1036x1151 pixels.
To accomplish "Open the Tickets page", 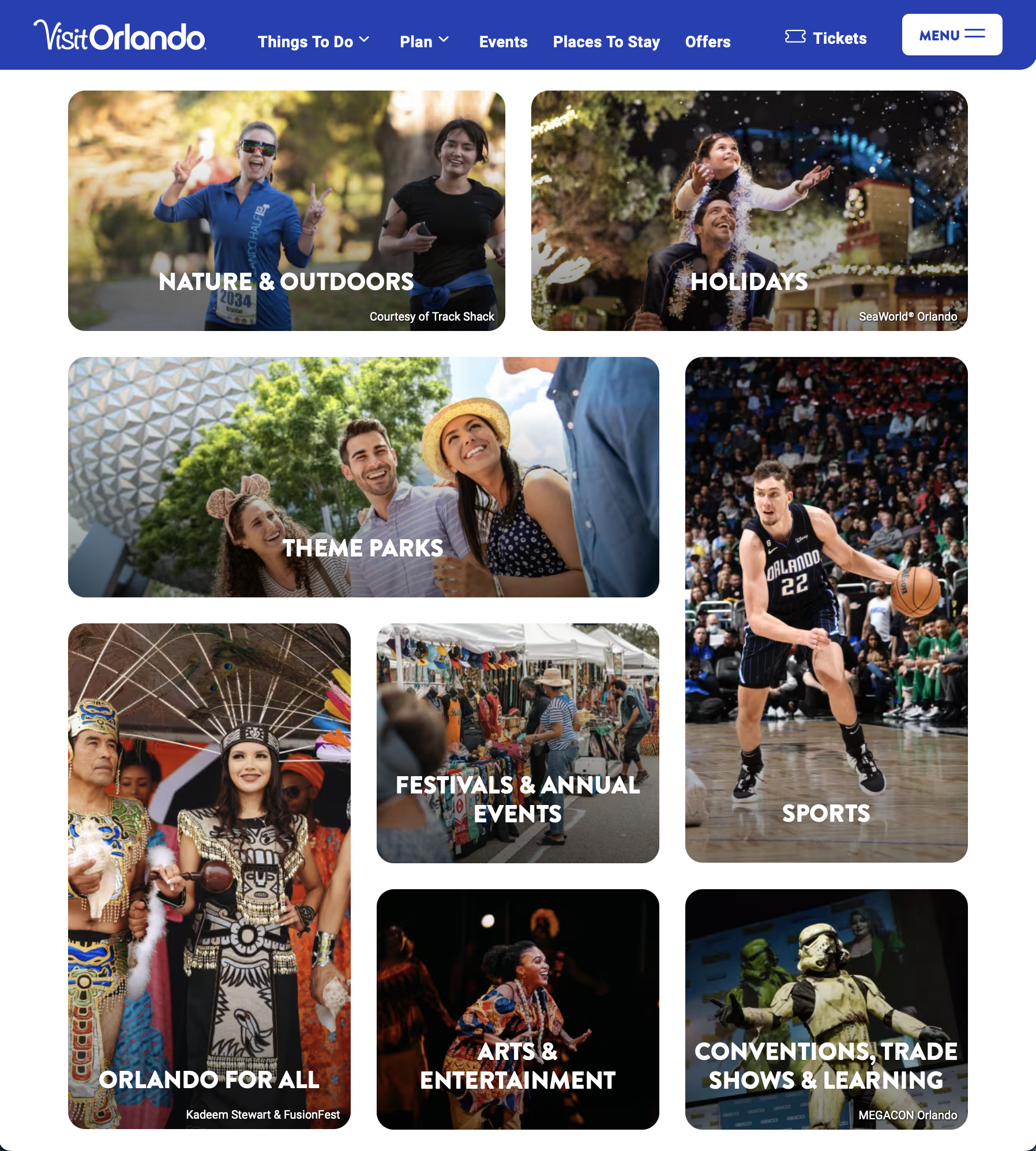I will [x=826, y=38].
